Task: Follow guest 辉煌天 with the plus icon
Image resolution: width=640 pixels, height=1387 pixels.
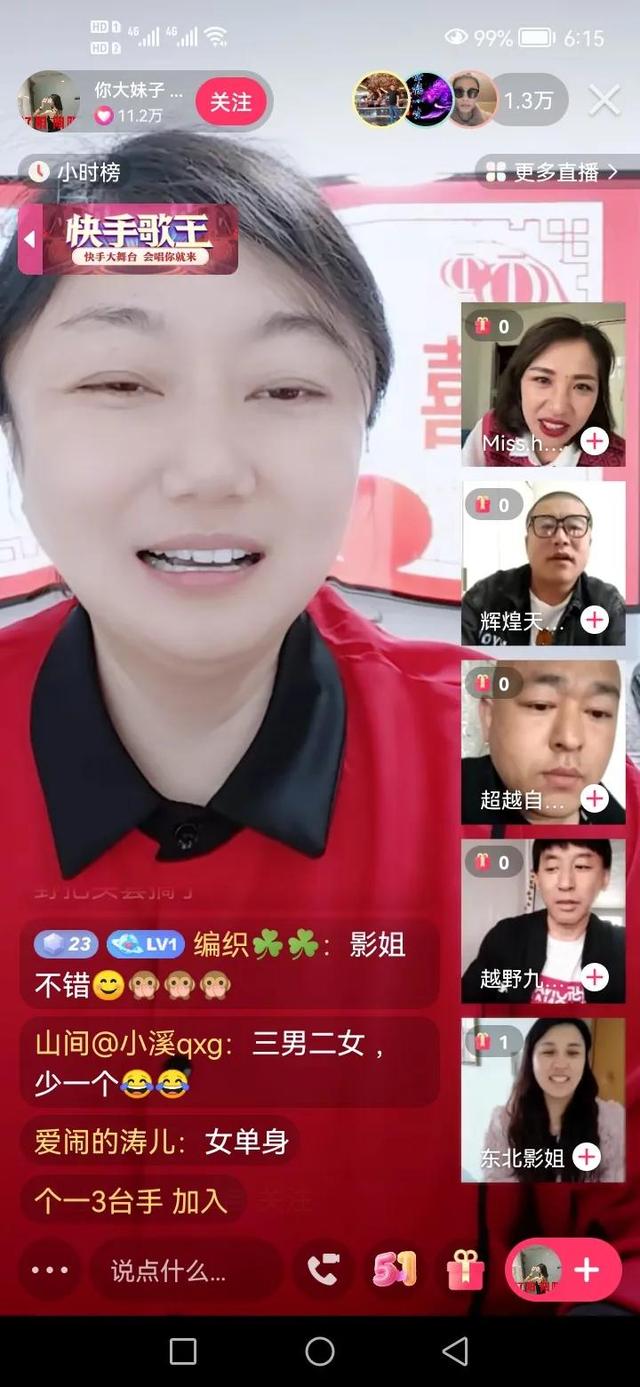Action: (595, 620)
